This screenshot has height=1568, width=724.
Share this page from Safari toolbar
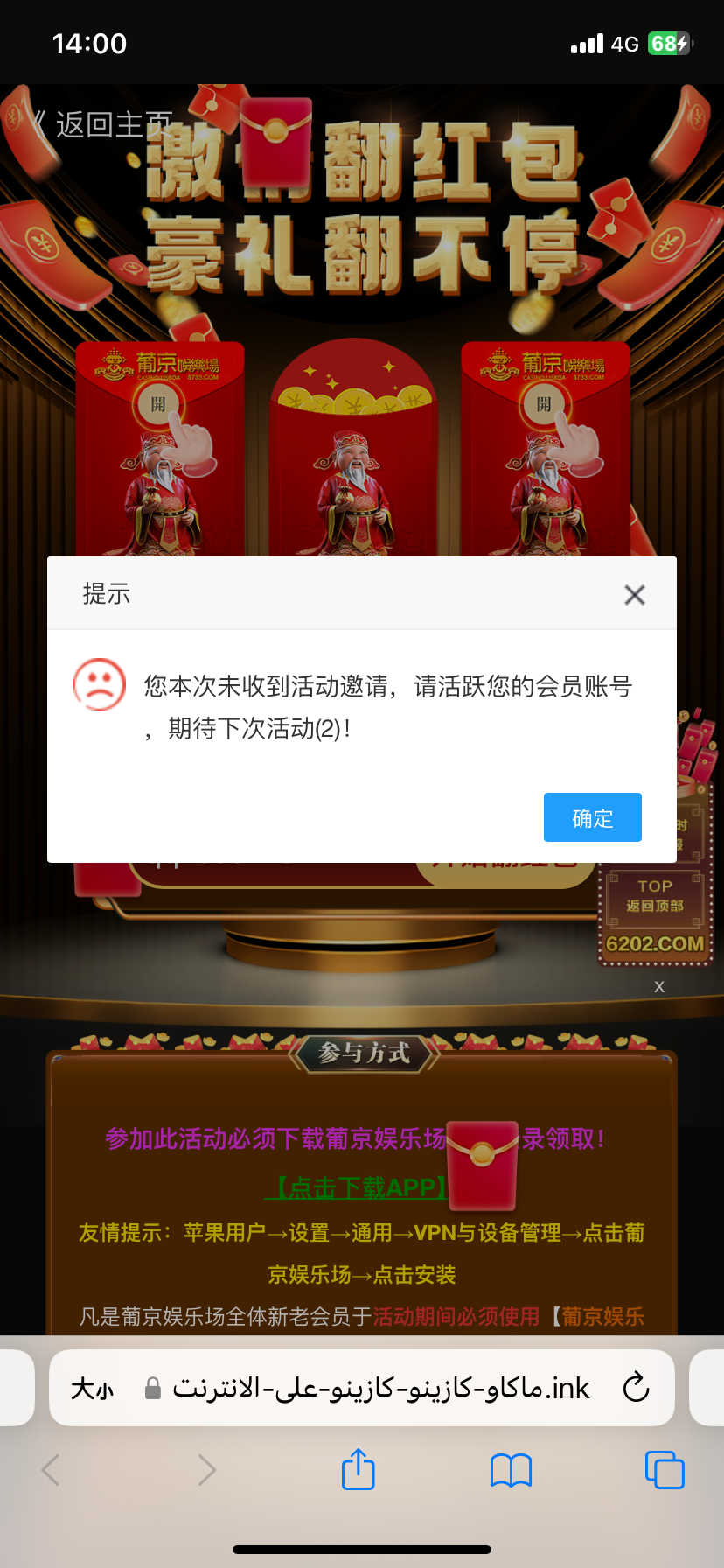tap(358, 1470)
